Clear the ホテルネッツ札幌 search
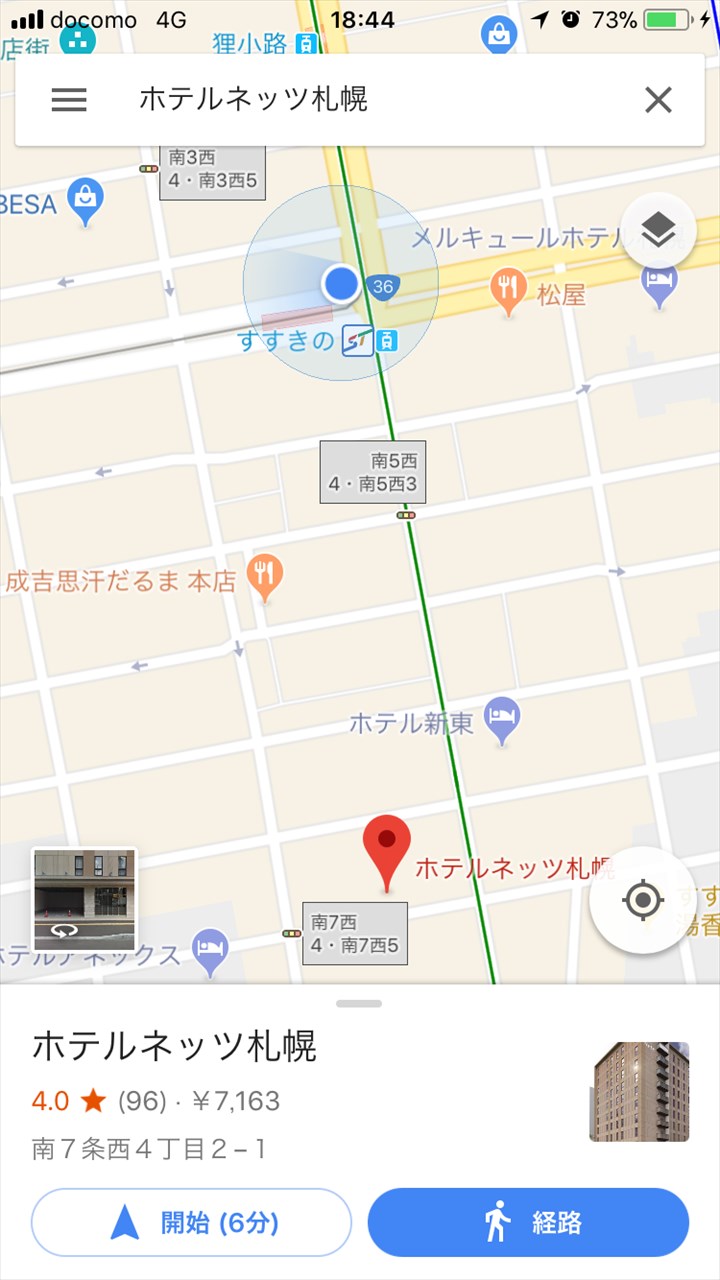720x1280 pixels. coord(658,99)
